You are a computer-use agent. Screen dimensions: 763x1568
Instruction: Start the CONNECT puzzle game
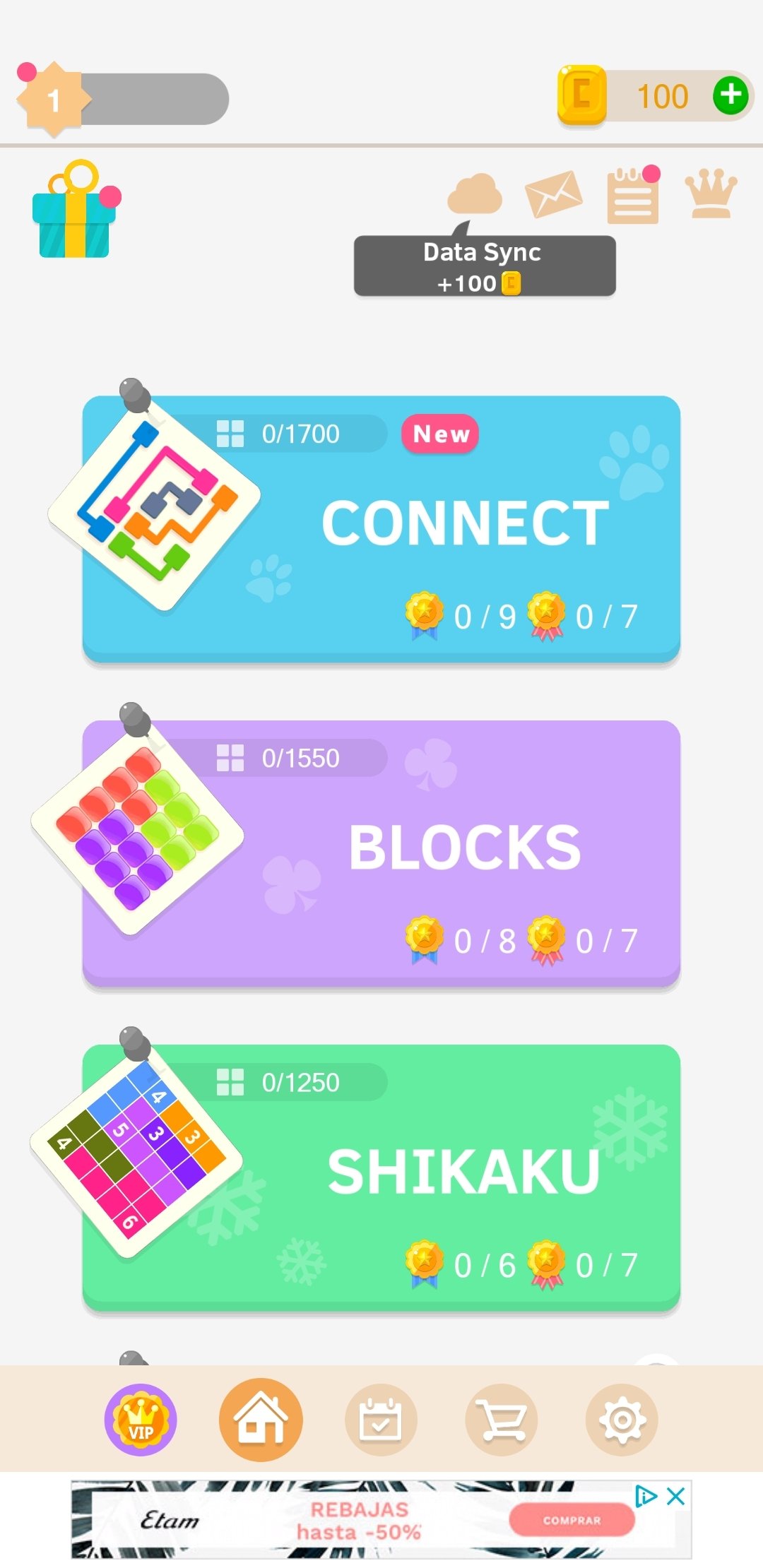(381, 528)
